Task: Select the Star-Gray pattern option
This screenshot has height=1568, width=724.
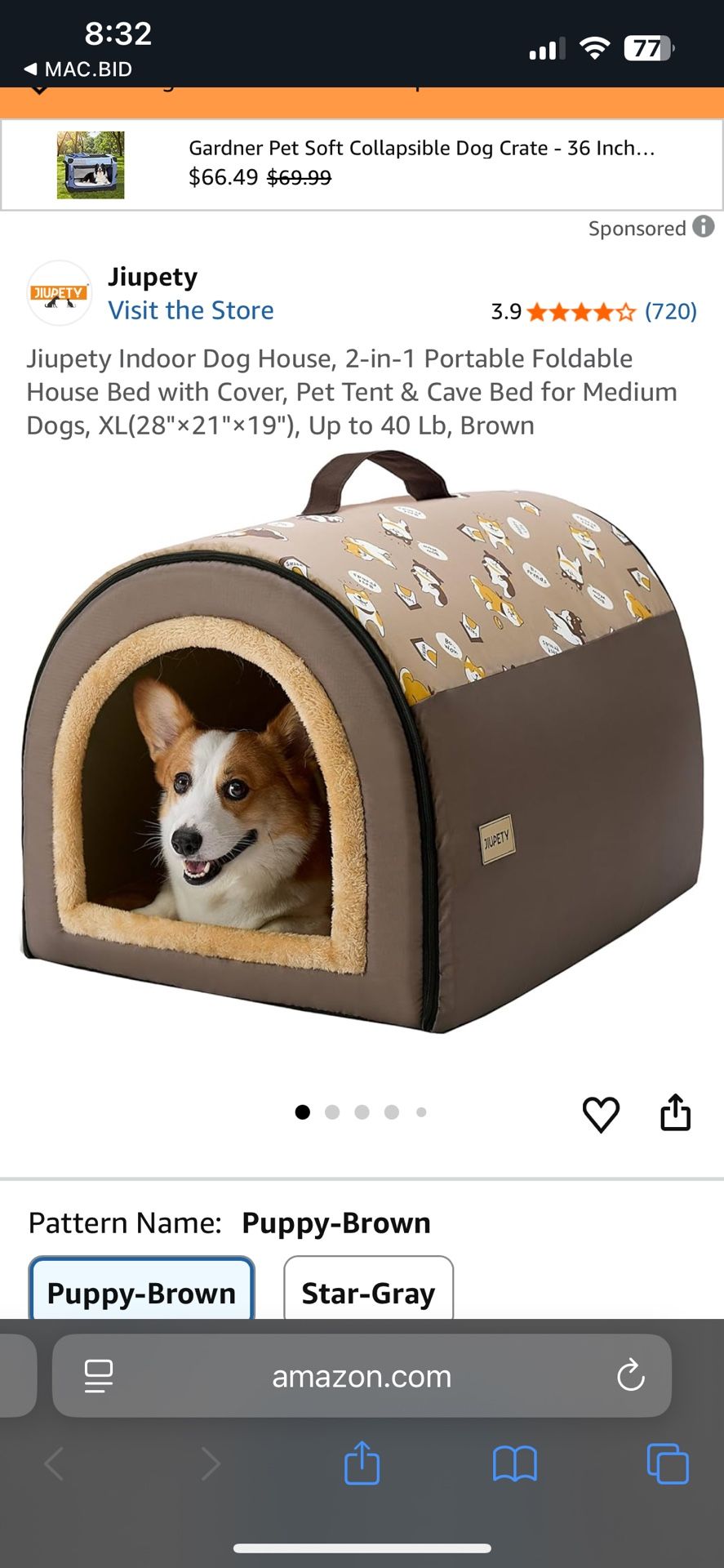Action: [x=367, y=1290]
